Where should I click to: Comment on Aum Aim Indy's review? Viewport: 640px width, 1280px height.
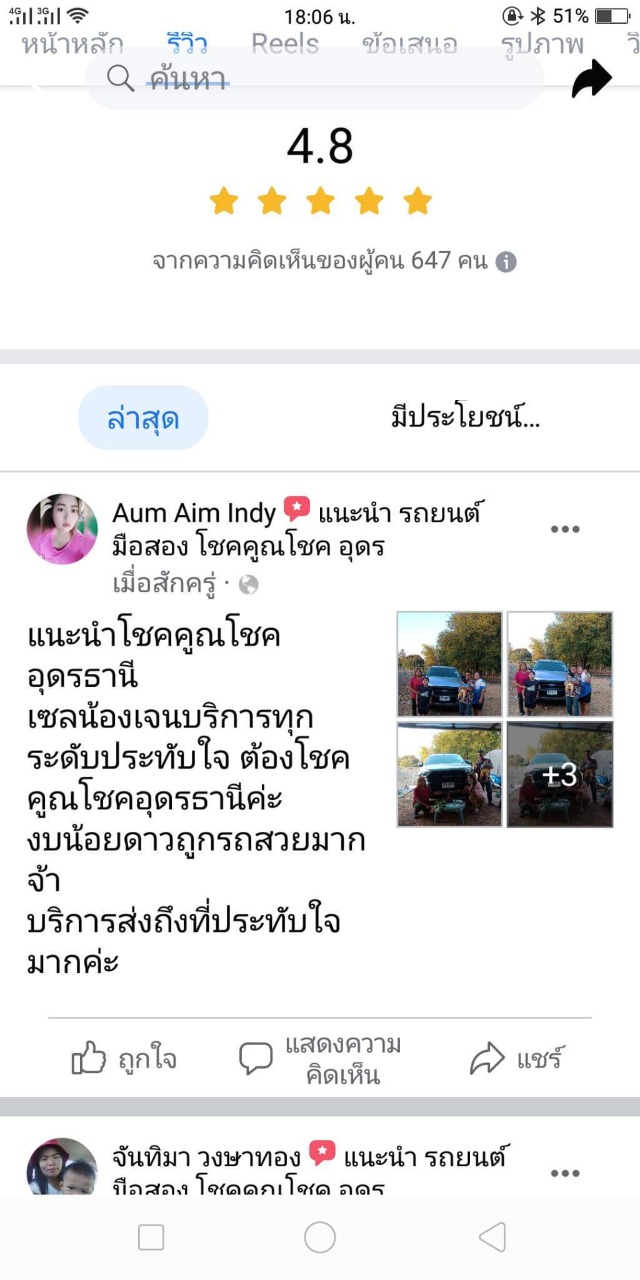point(320,1059)
